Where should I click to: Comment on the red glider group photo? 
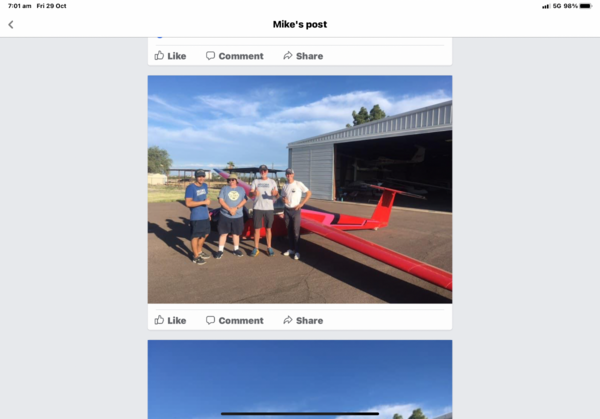point(234,320)
